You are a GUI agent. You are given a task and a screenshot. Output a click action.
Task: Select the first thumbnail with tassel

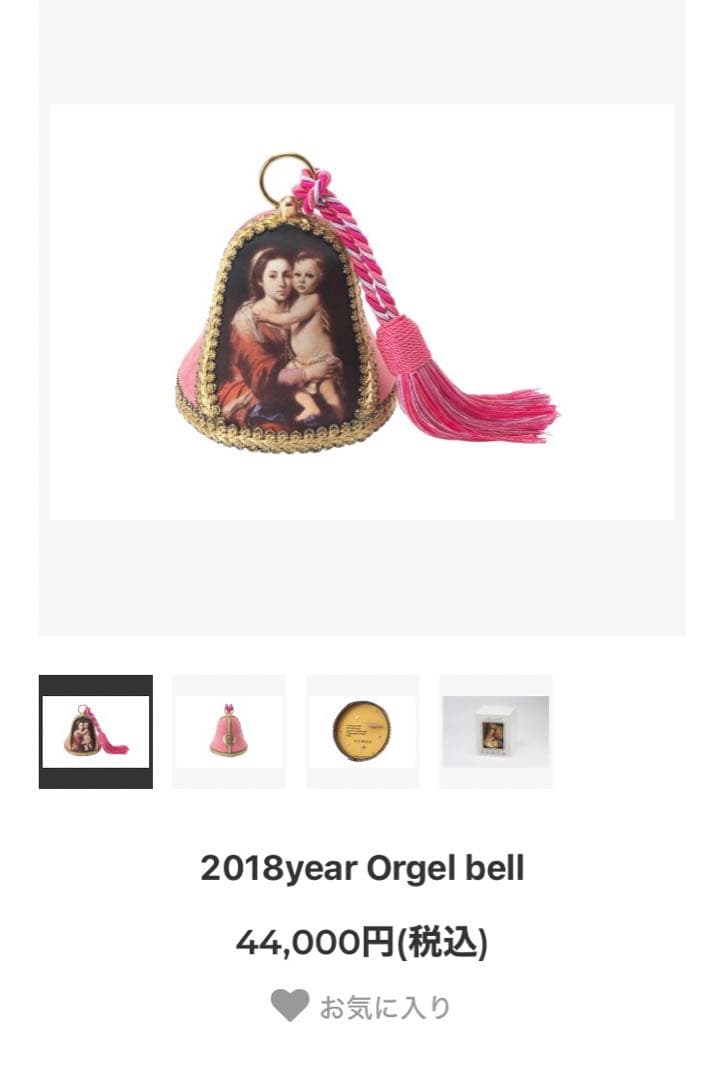96,732
